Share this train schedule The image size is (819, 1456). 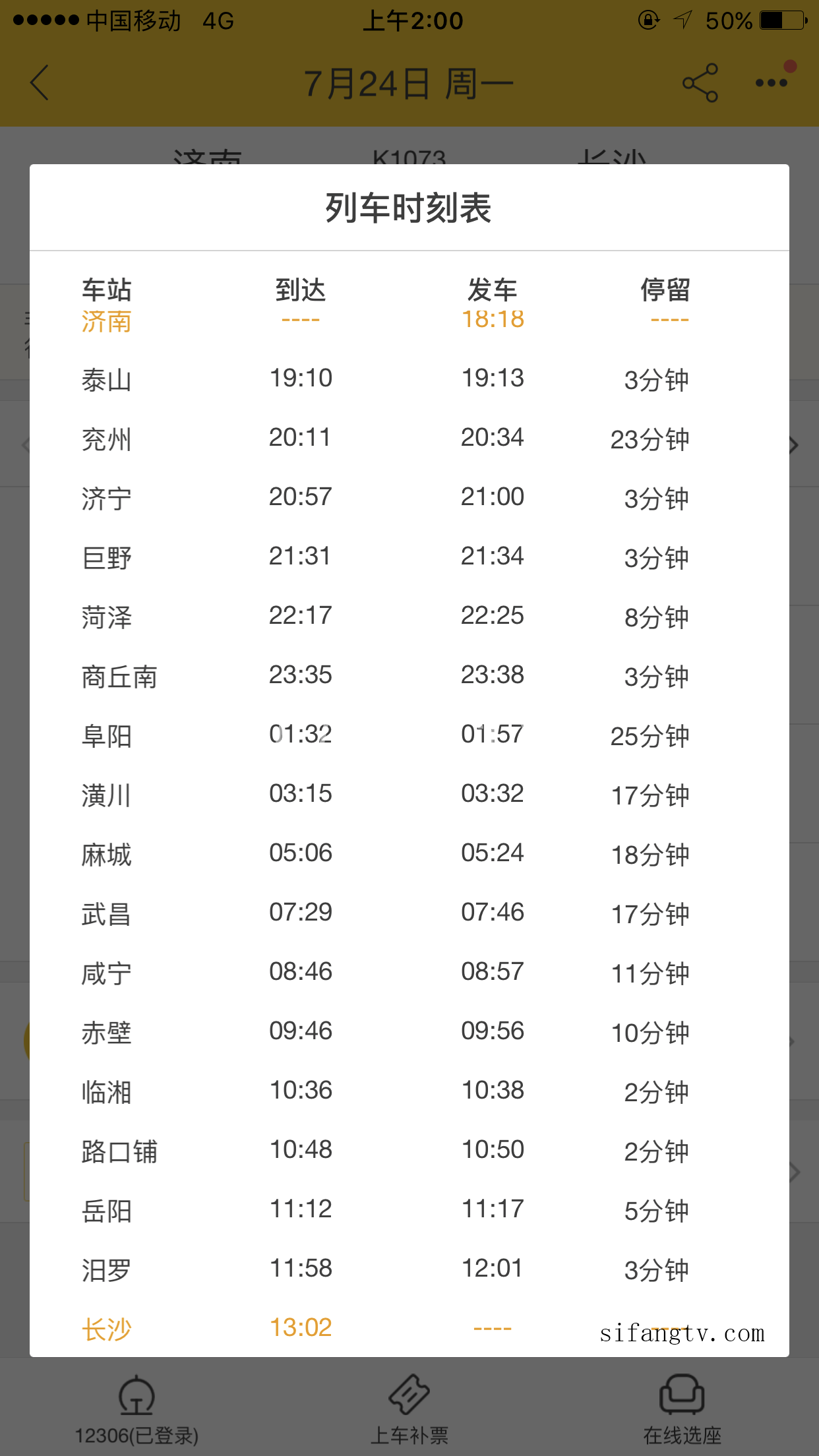[x=700, y=83]
